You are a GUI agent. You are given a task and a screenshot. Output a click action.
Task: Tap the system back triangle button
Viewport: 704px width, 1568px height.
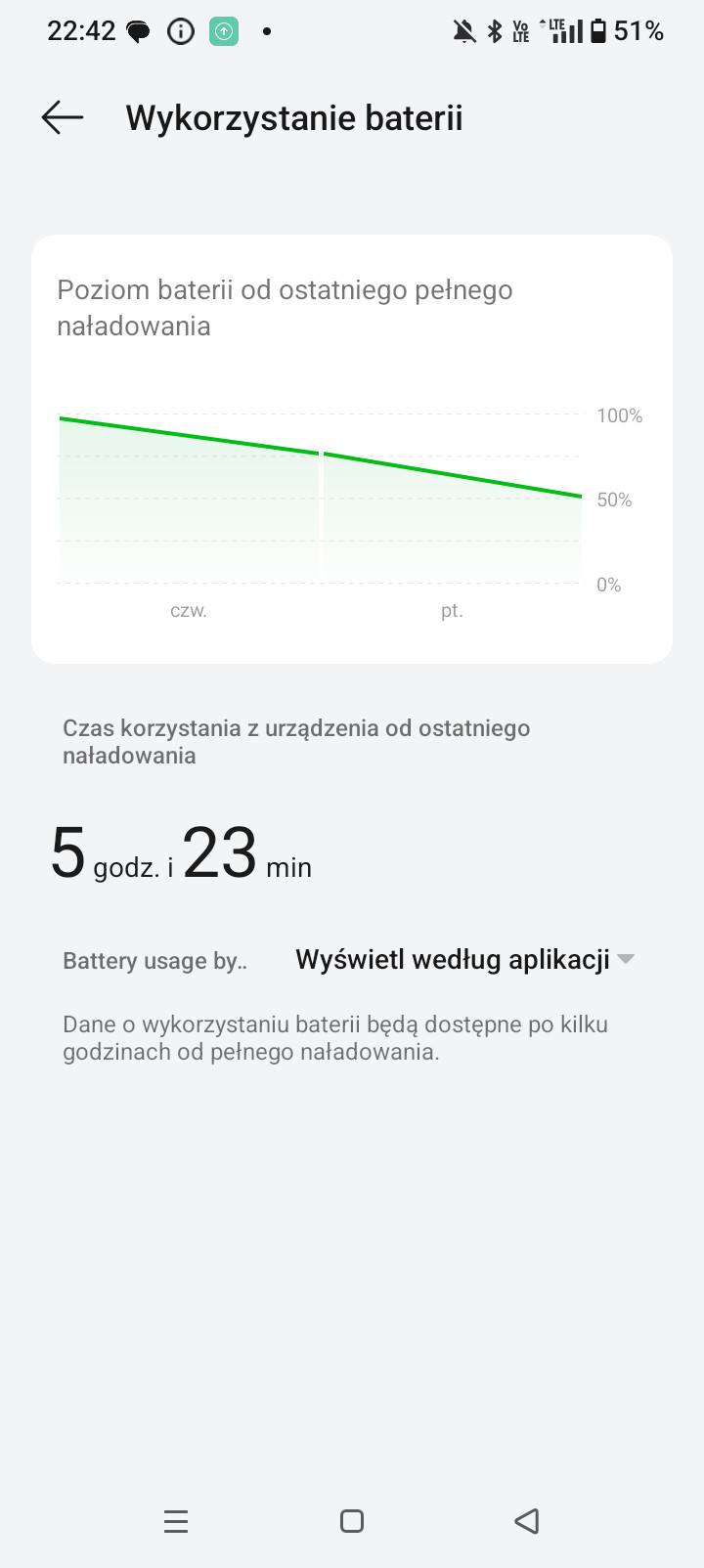tap(527, 1521)
